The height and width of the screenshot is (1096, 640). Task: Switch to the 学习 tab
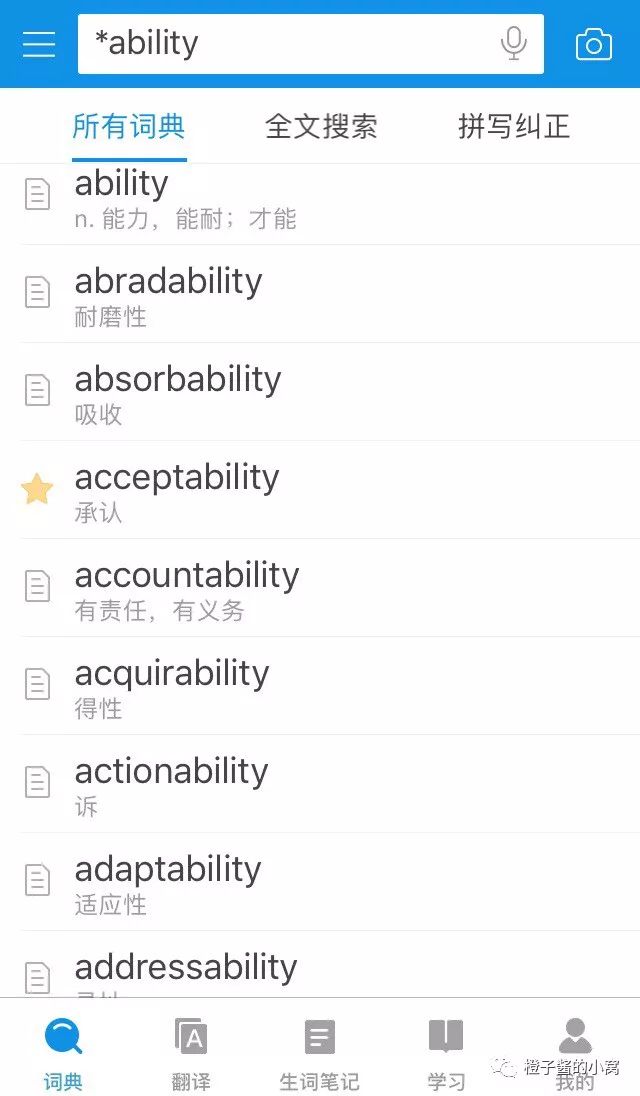446,1053
